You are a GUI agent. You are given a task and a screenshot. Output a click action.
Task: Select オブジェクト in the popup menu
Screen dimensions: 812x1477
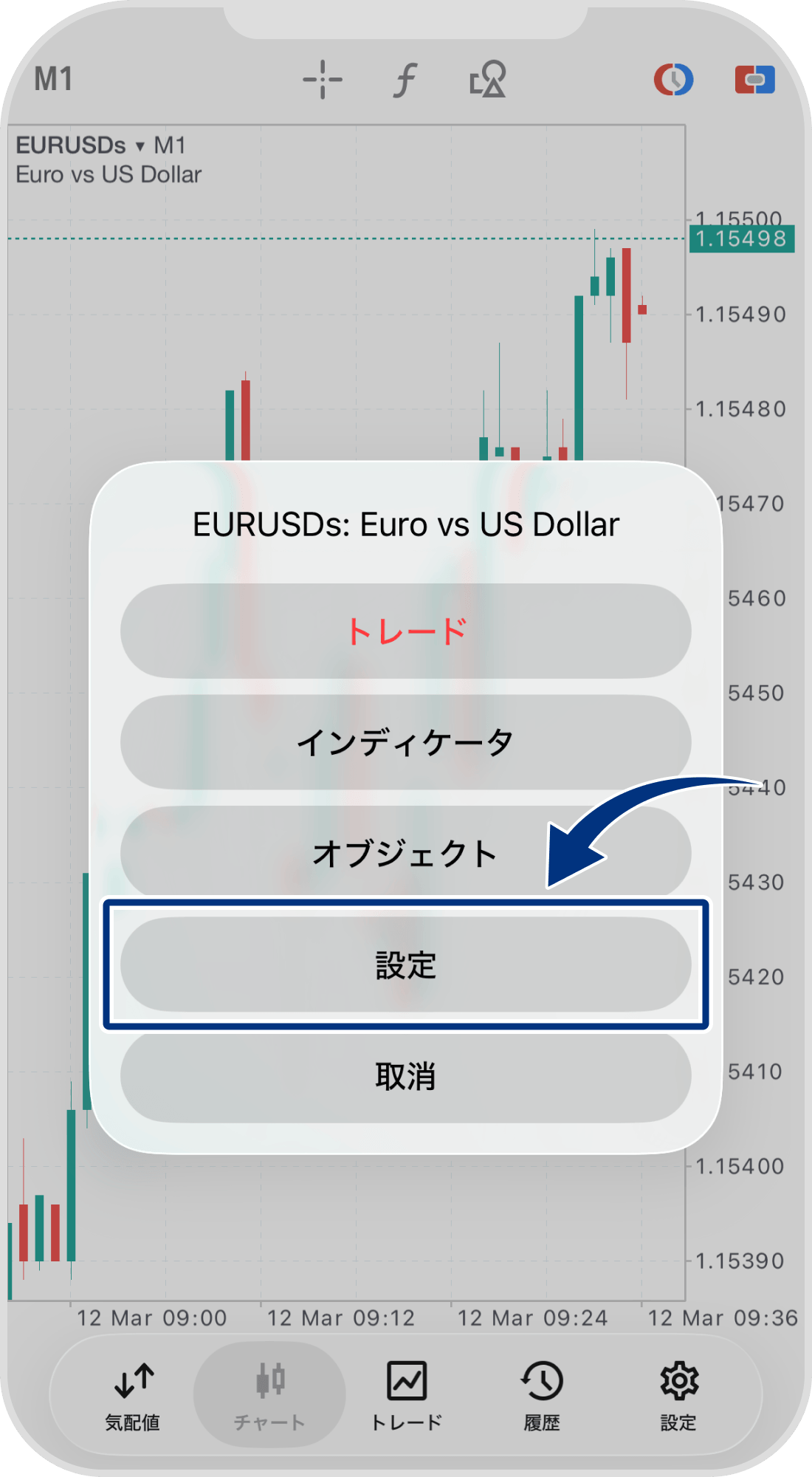tap(405, 853)
